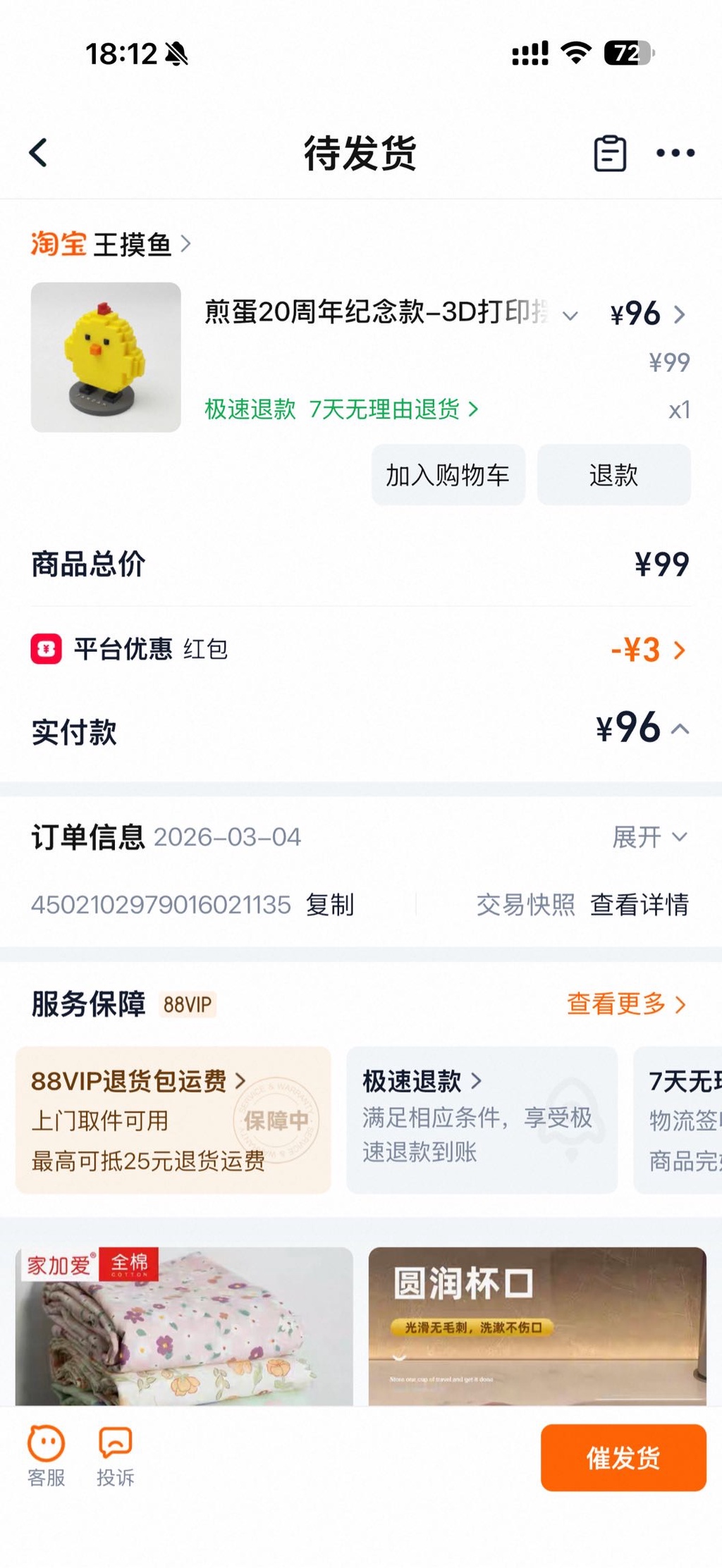The width and height of the screenshot is (722, 1568).
Task: File a complaint via 投诉
Action: pos(116,1456)
